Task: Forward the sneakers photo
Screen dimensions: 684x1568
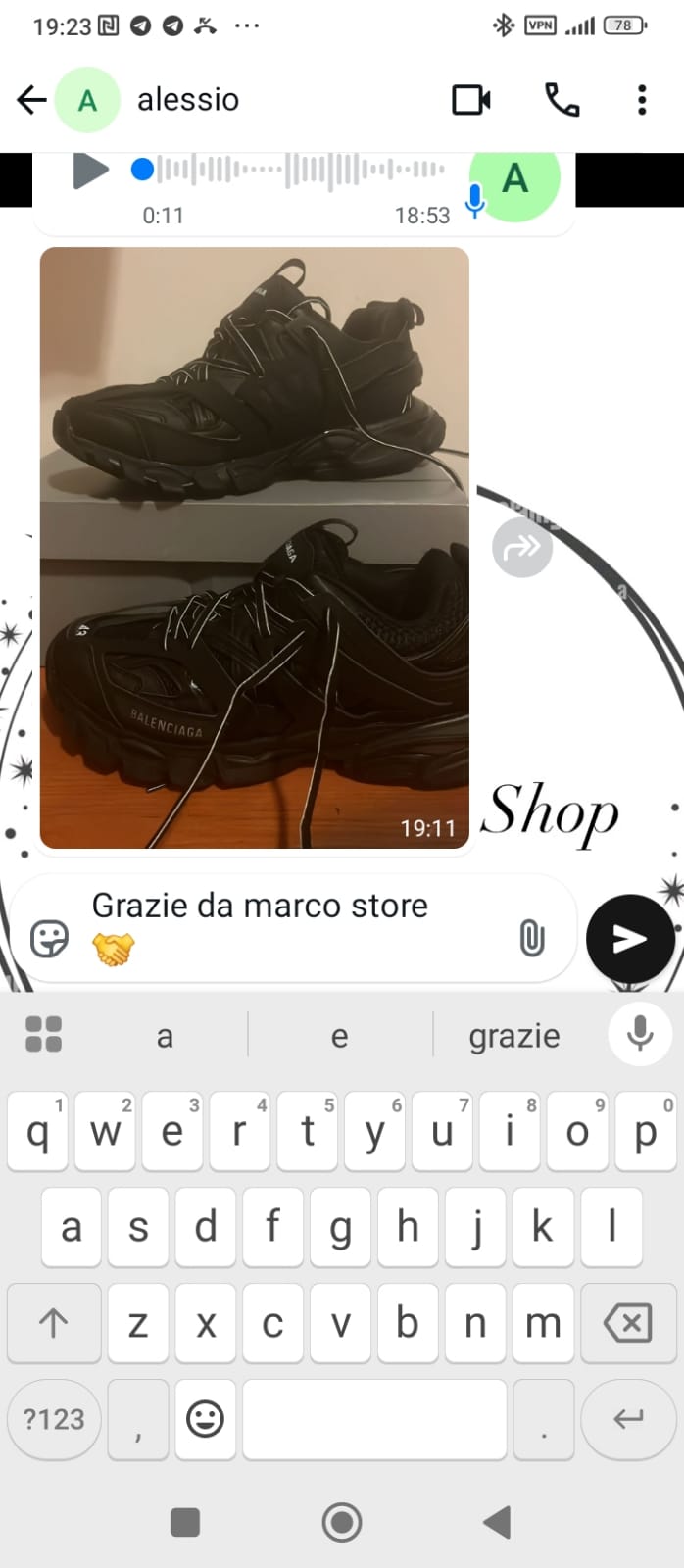Action: [521, 547]
